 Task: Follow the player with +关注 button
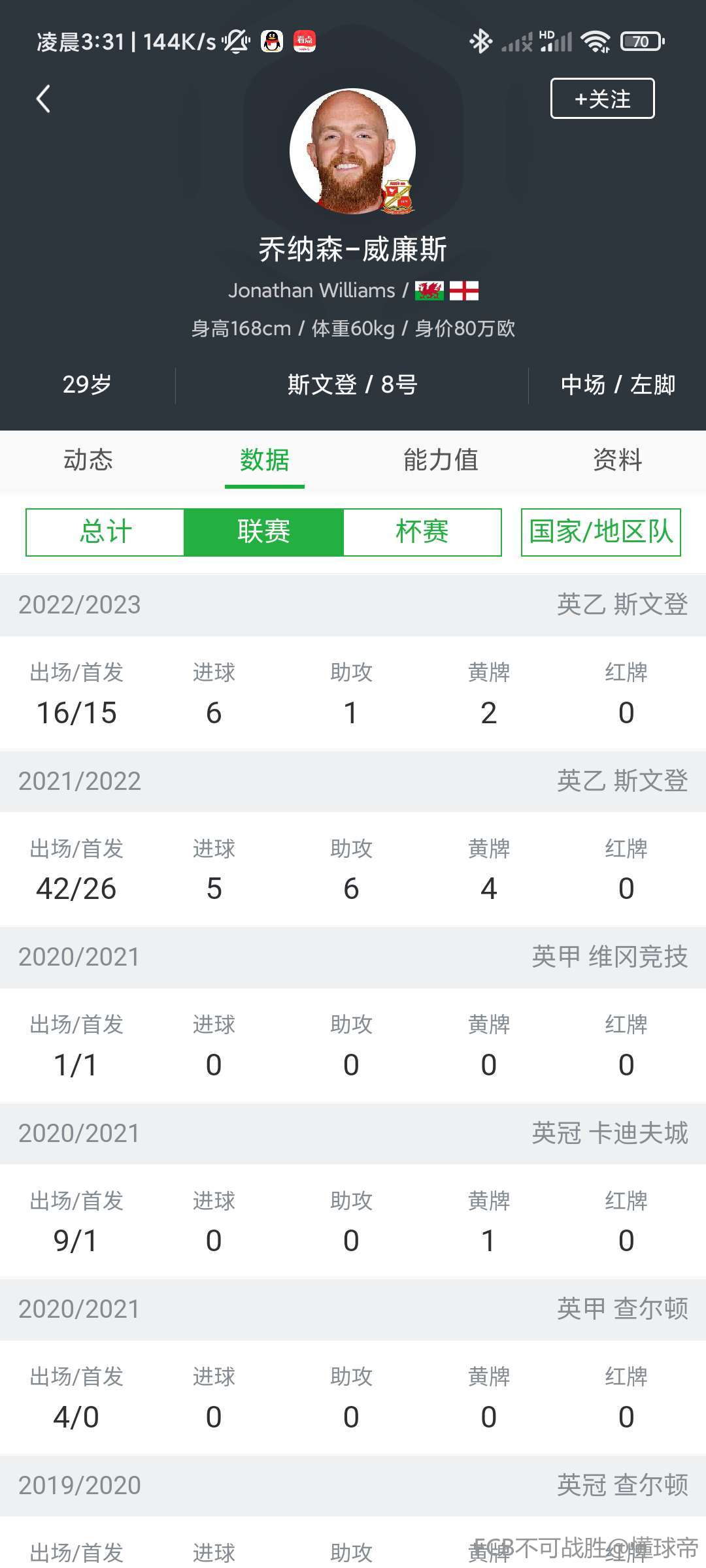click(602, 99)
